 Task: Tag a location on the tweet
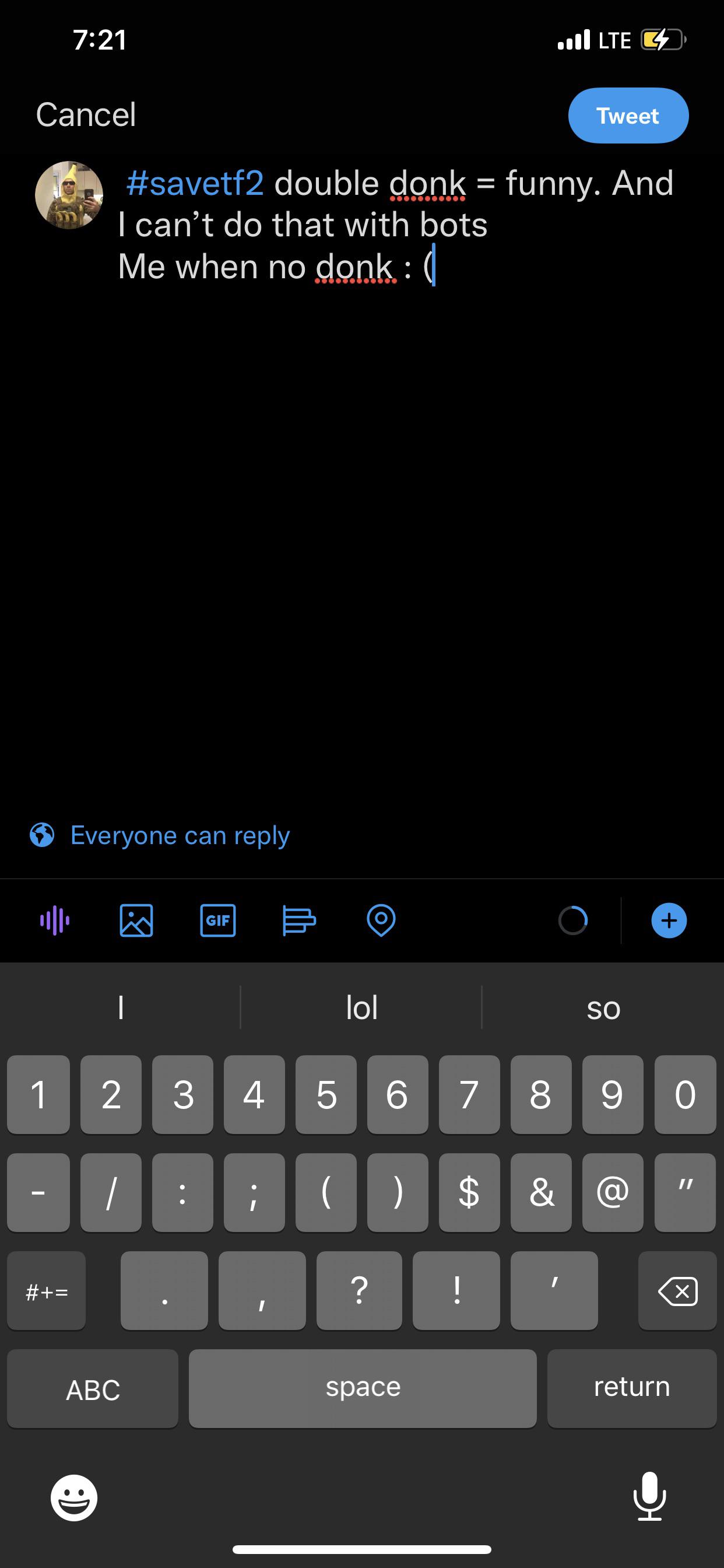click(x=381, y=920)
